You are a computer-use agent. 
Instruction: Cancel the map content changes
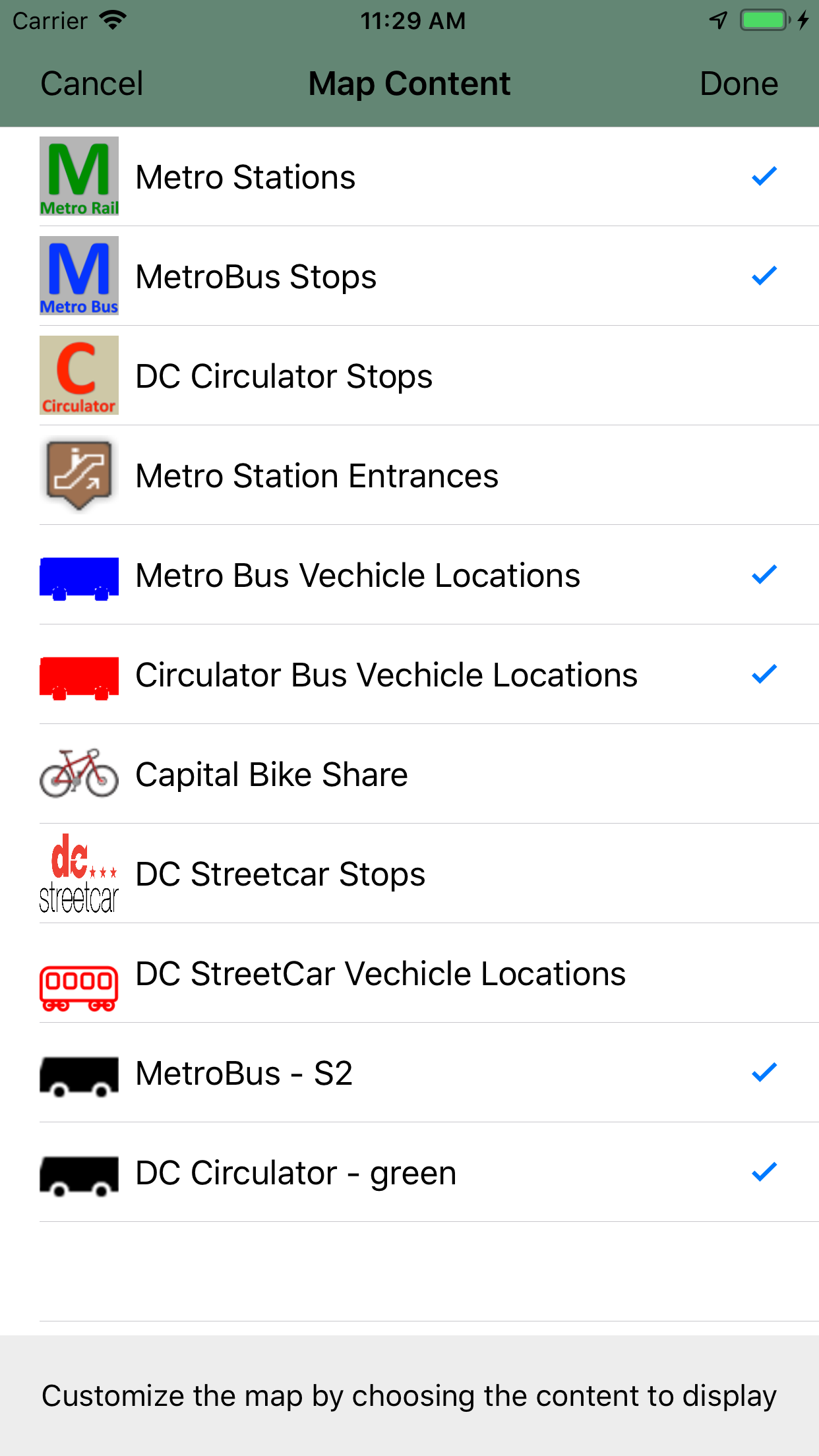(92, 84)
